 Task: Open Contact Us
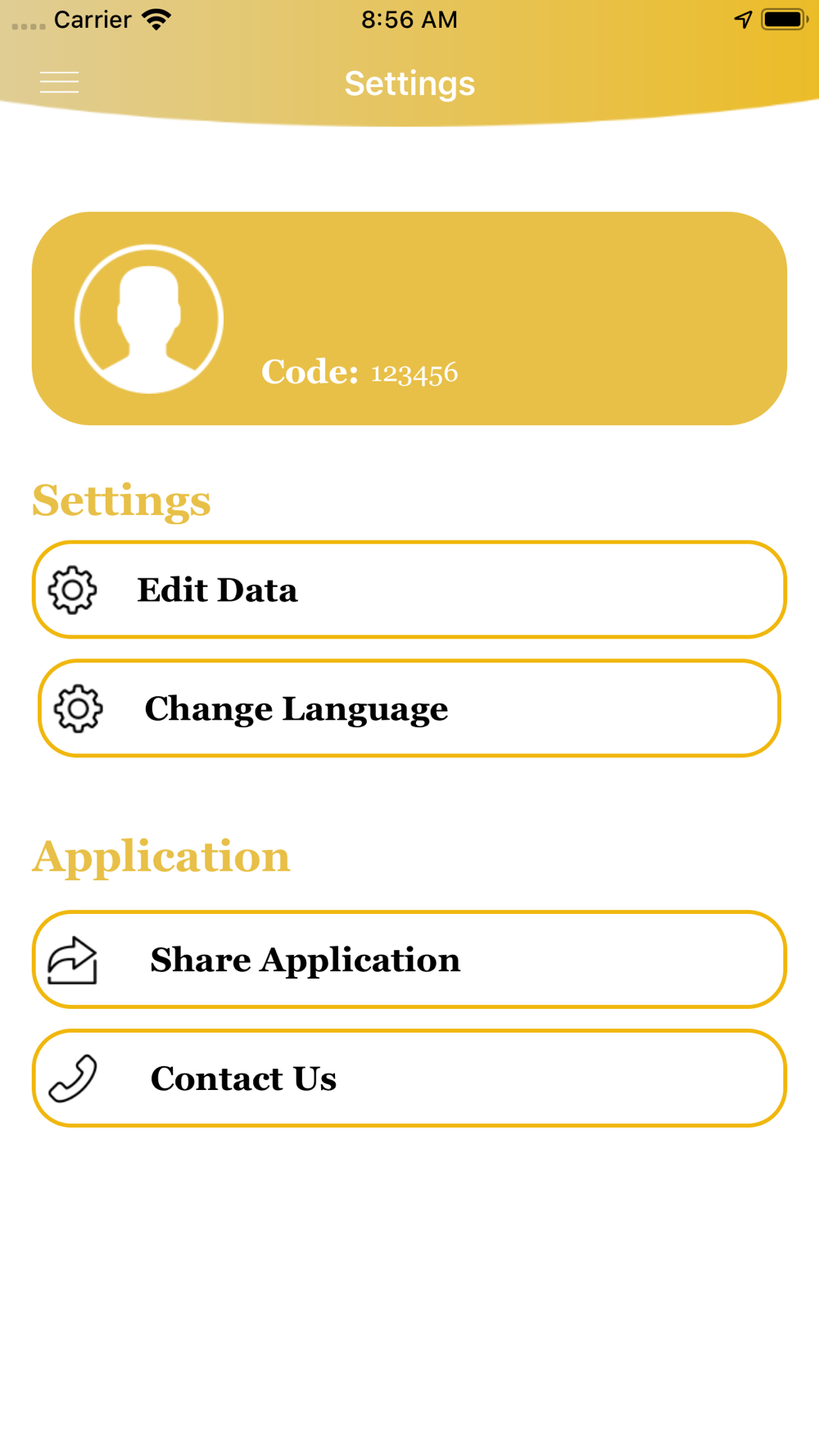pos(409,1078)
